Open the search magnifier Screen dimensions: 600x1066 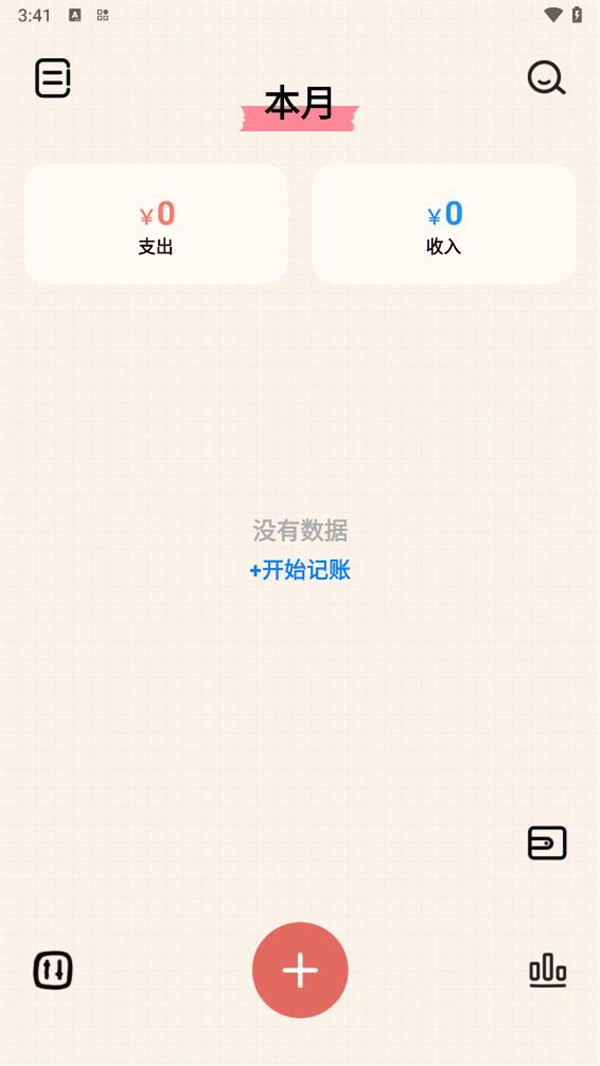tap(546, 78)
